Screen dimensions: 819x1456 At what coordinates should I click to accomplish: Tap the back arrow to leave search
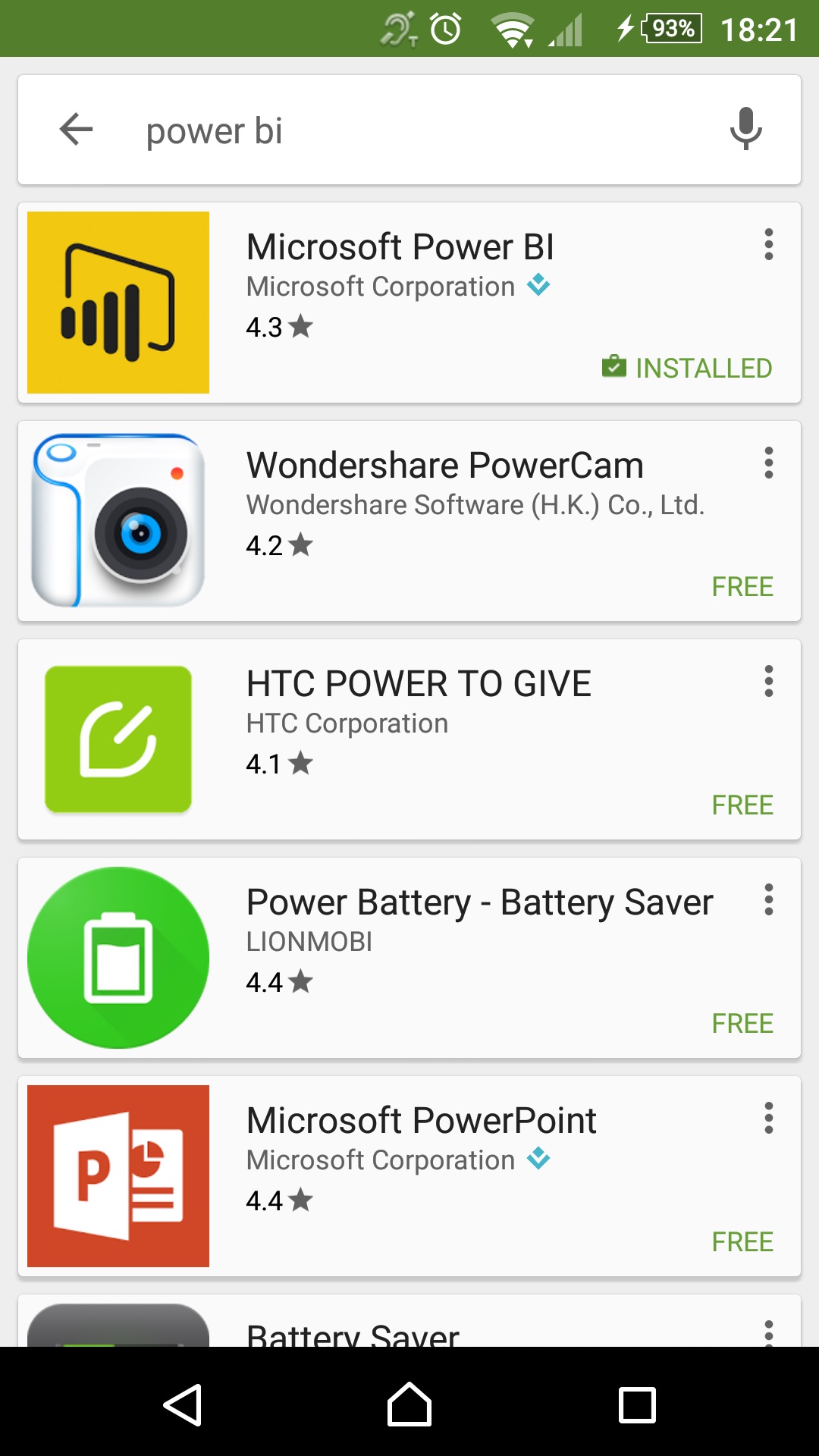(x=76, y=129)
